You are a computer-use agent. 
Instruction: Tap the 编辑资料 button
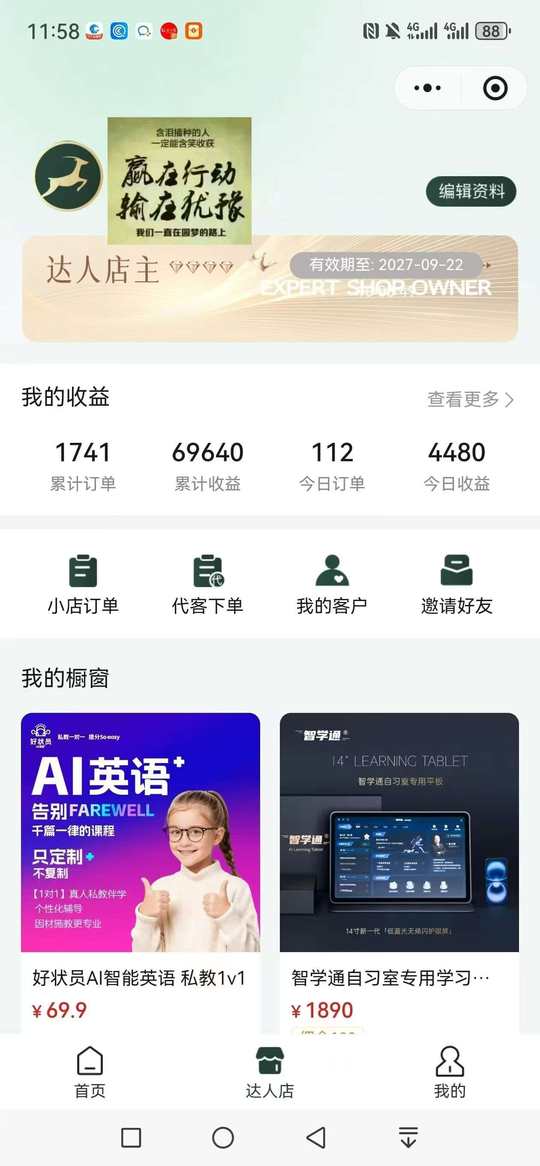pos(471,191)
